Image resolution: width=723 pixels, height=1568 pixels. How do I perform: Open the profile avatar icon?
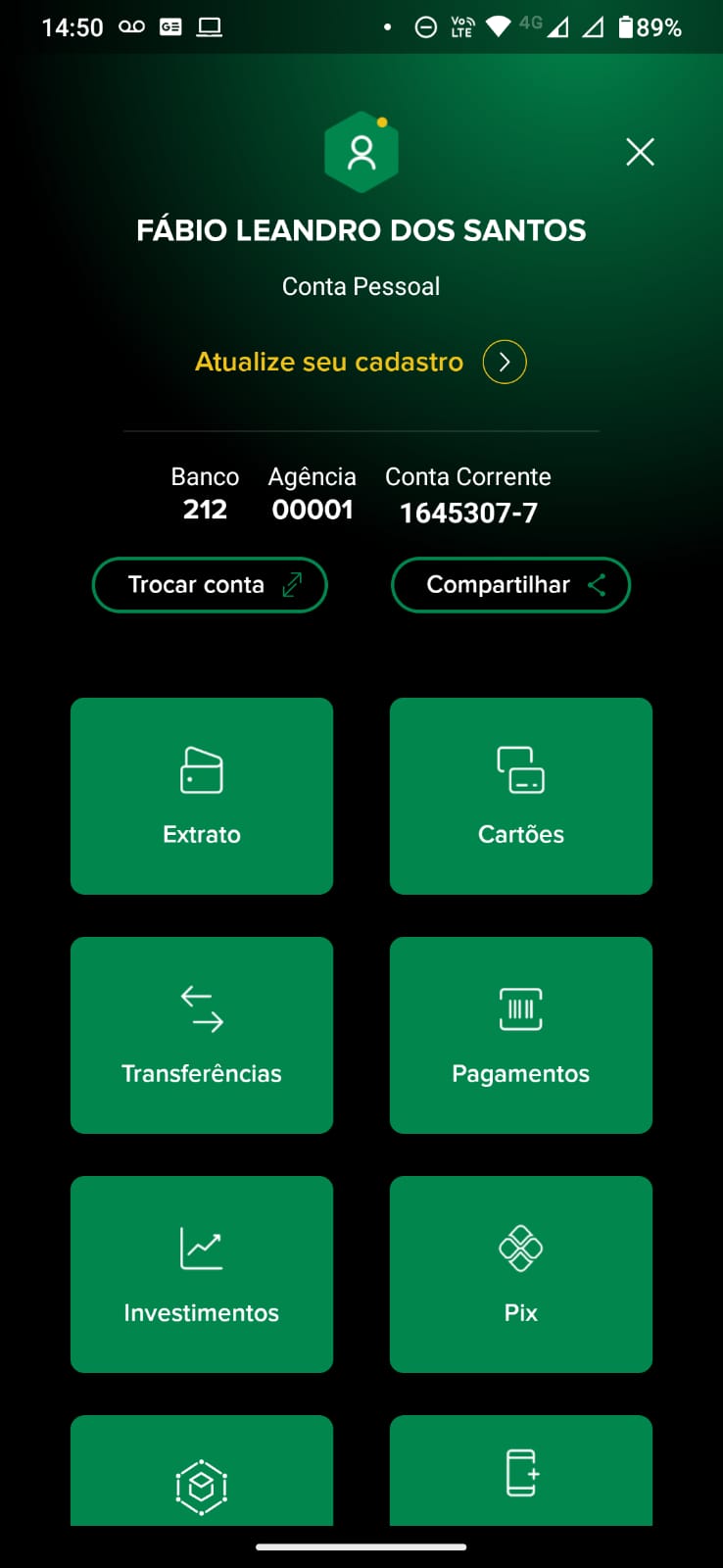click(x=361, y=152)
